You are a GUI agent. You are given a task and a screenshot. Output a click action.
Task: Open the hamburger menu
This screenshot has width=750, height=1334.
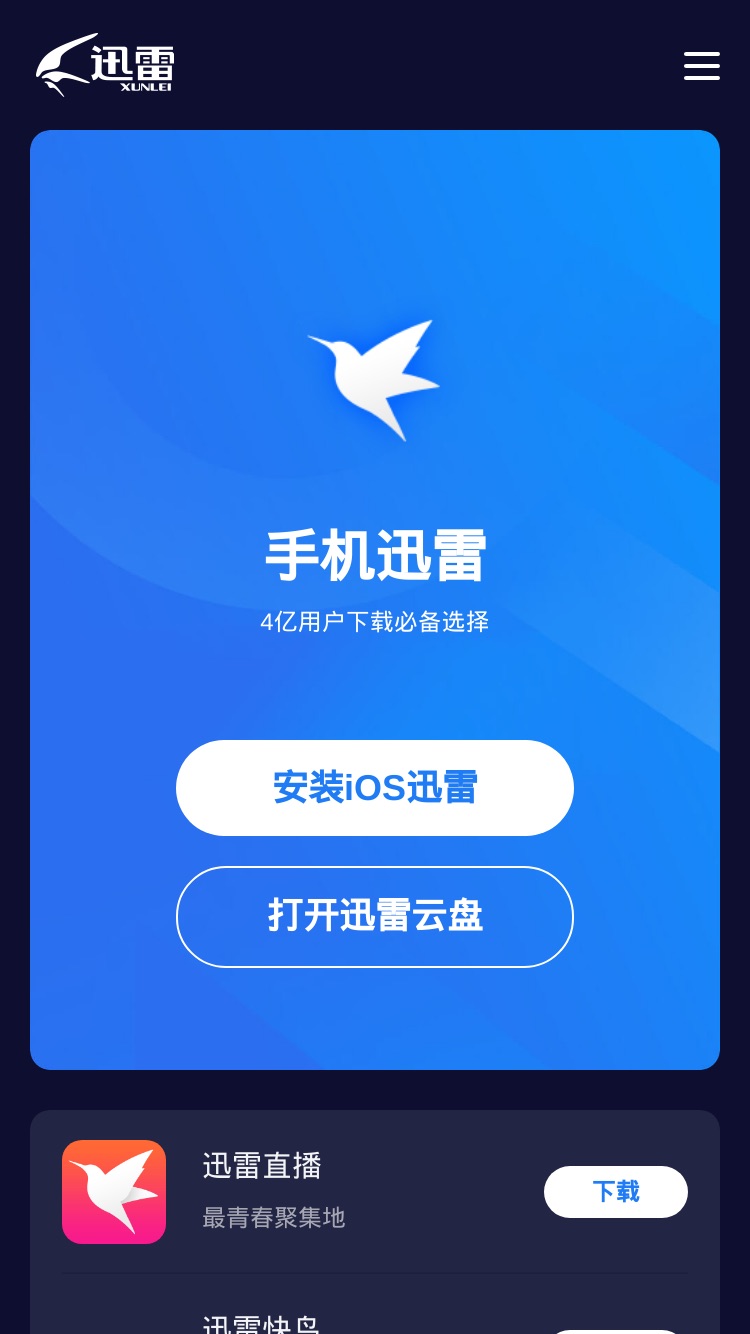point(702,66)
